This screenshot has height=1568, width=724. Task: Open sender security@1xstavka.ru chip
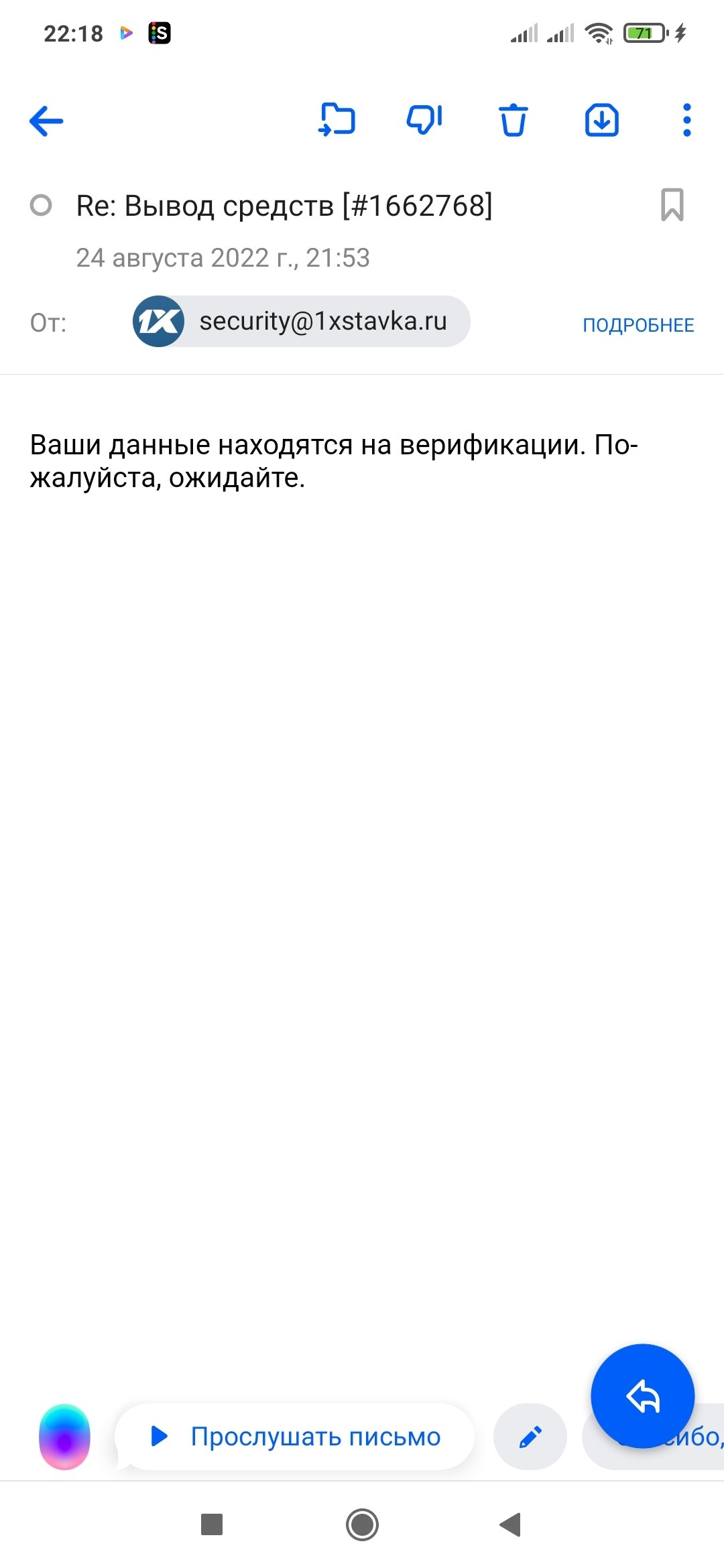[302, 322]
